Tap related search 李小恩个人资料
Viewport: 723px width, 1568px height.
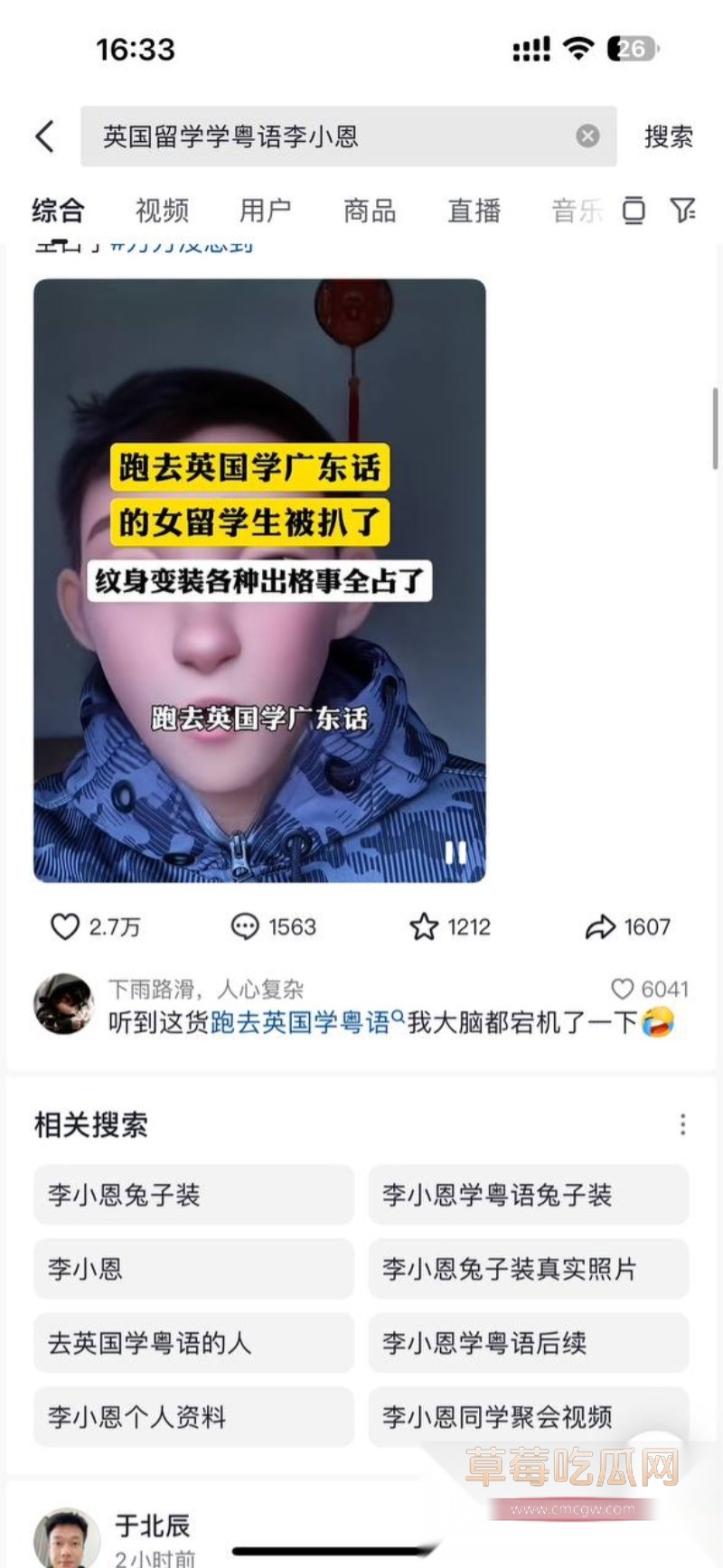pos(192,1417)
